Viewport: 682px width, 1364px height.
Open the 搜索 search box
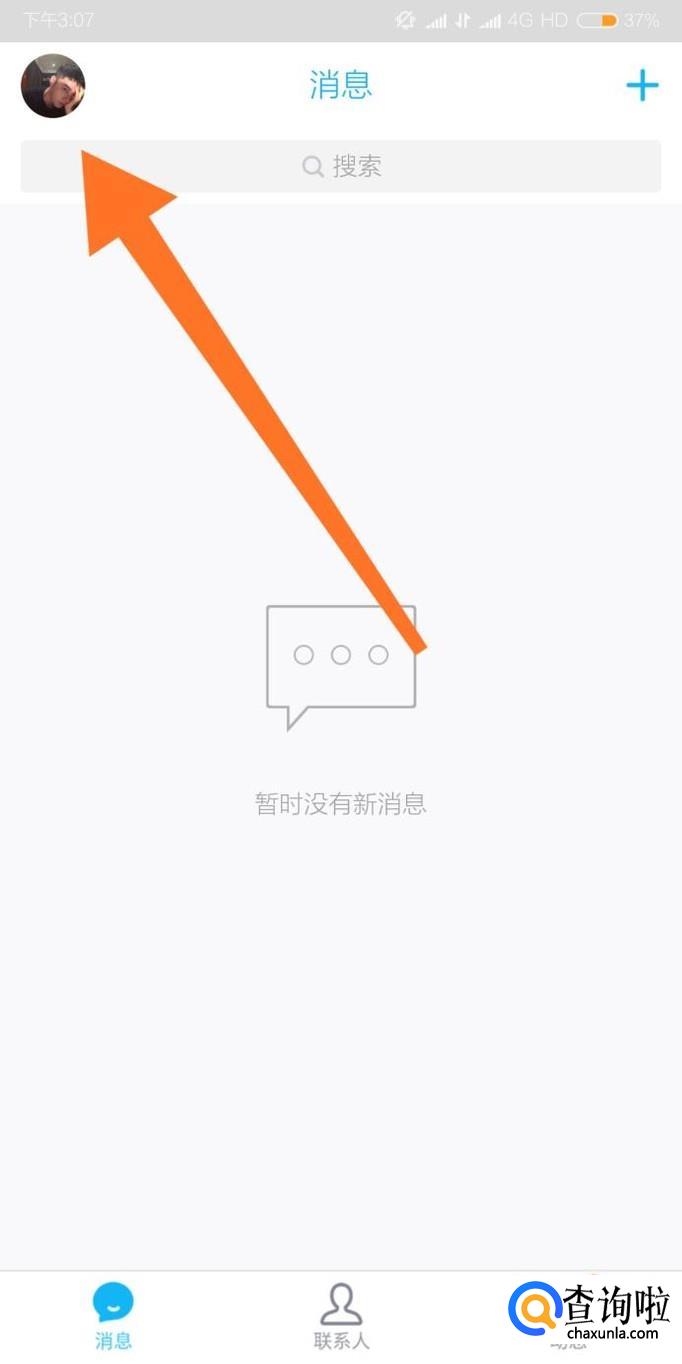[x=341, y=166]
